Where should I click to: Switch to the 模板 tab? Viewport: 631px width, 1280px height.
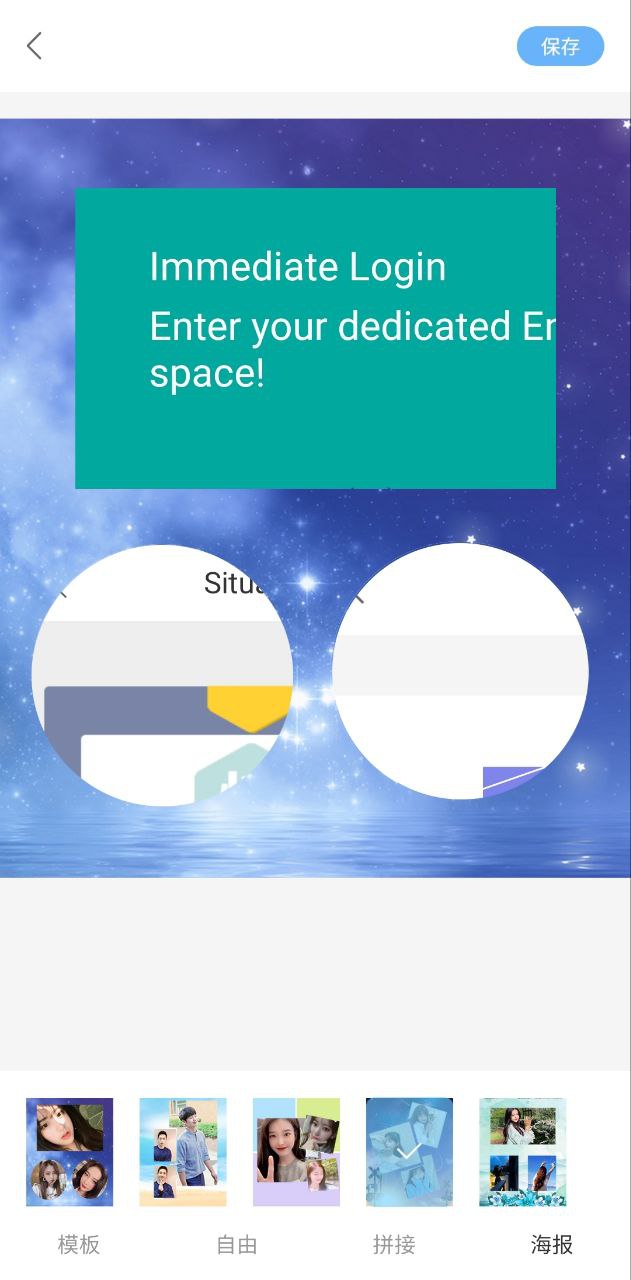point(79,1244)
